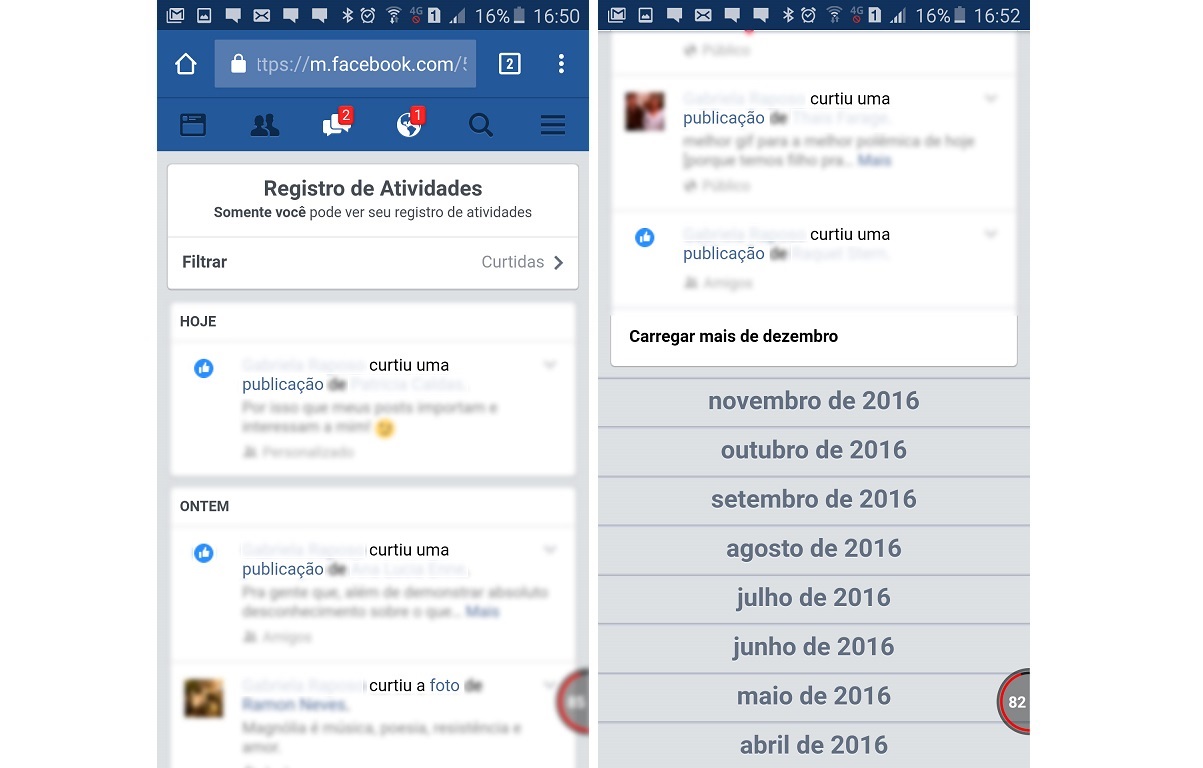Image resolution: width=1203 pixels, height=768 pixels.
Task: Expand setembro de 2016
Action: (x=813, y=500)
